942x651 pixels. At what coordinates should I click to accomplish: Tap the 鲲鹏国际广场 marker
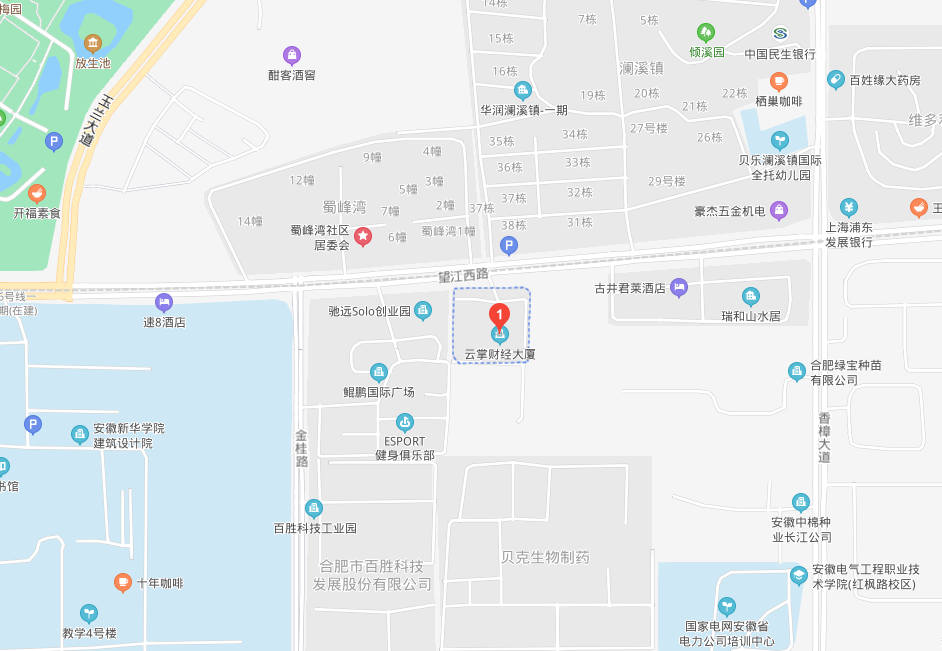pos(378,372)
